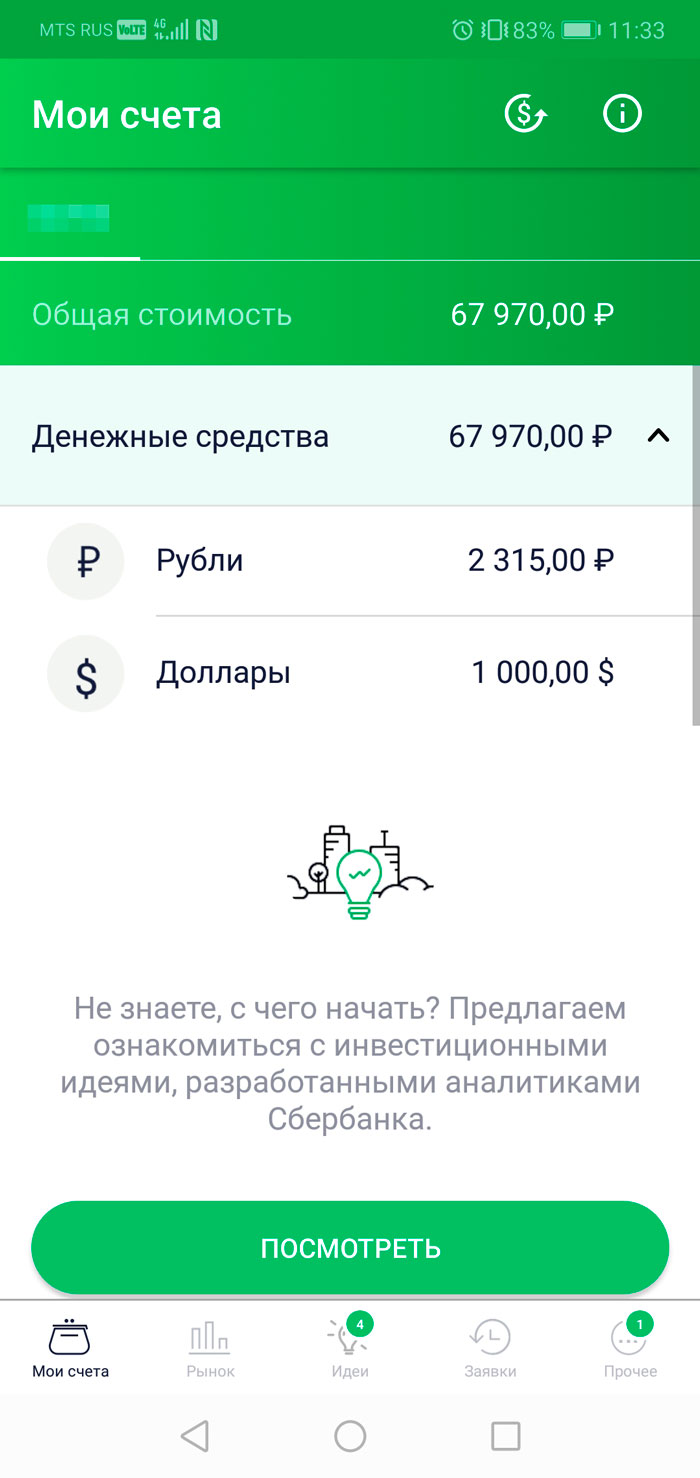Select the Мои счета tab
The image size is (700, 1478).
click(x=70, y=1348)
